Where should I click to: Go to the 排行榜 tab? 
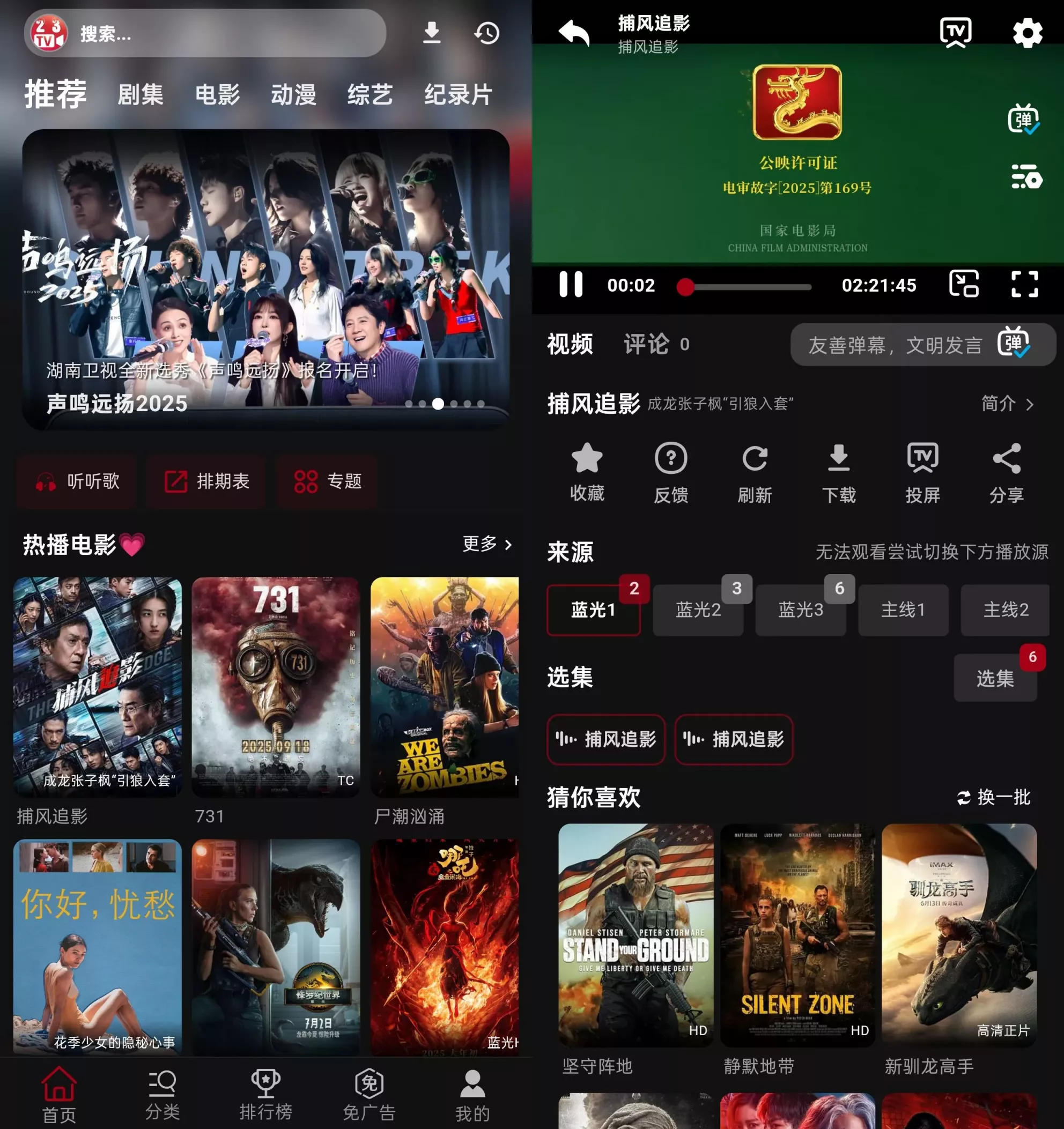(x=265, y=1094)
